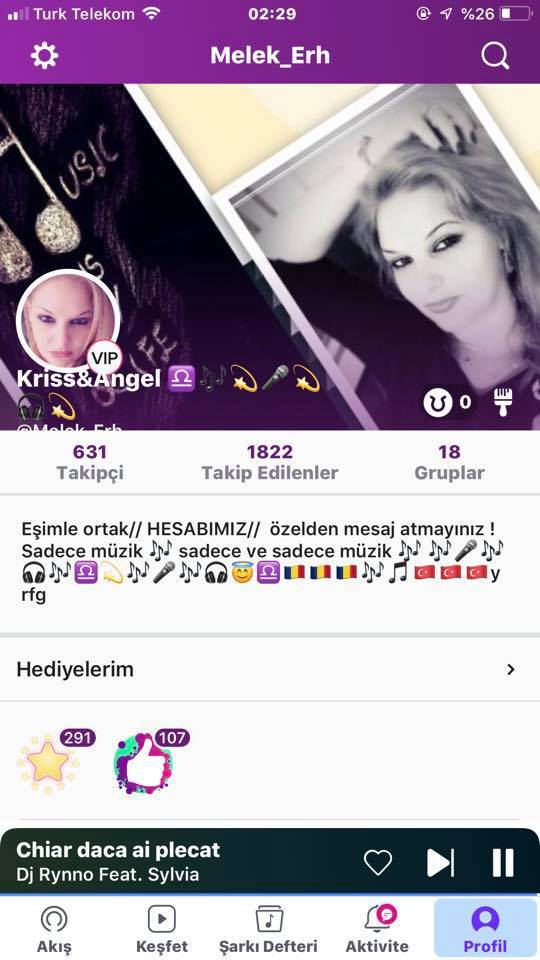Image resolution: width=540 pixels, height=960 pixels.
Task: Switch to the Akış tab
Action: pyautogui.click(x=54, y=929)
